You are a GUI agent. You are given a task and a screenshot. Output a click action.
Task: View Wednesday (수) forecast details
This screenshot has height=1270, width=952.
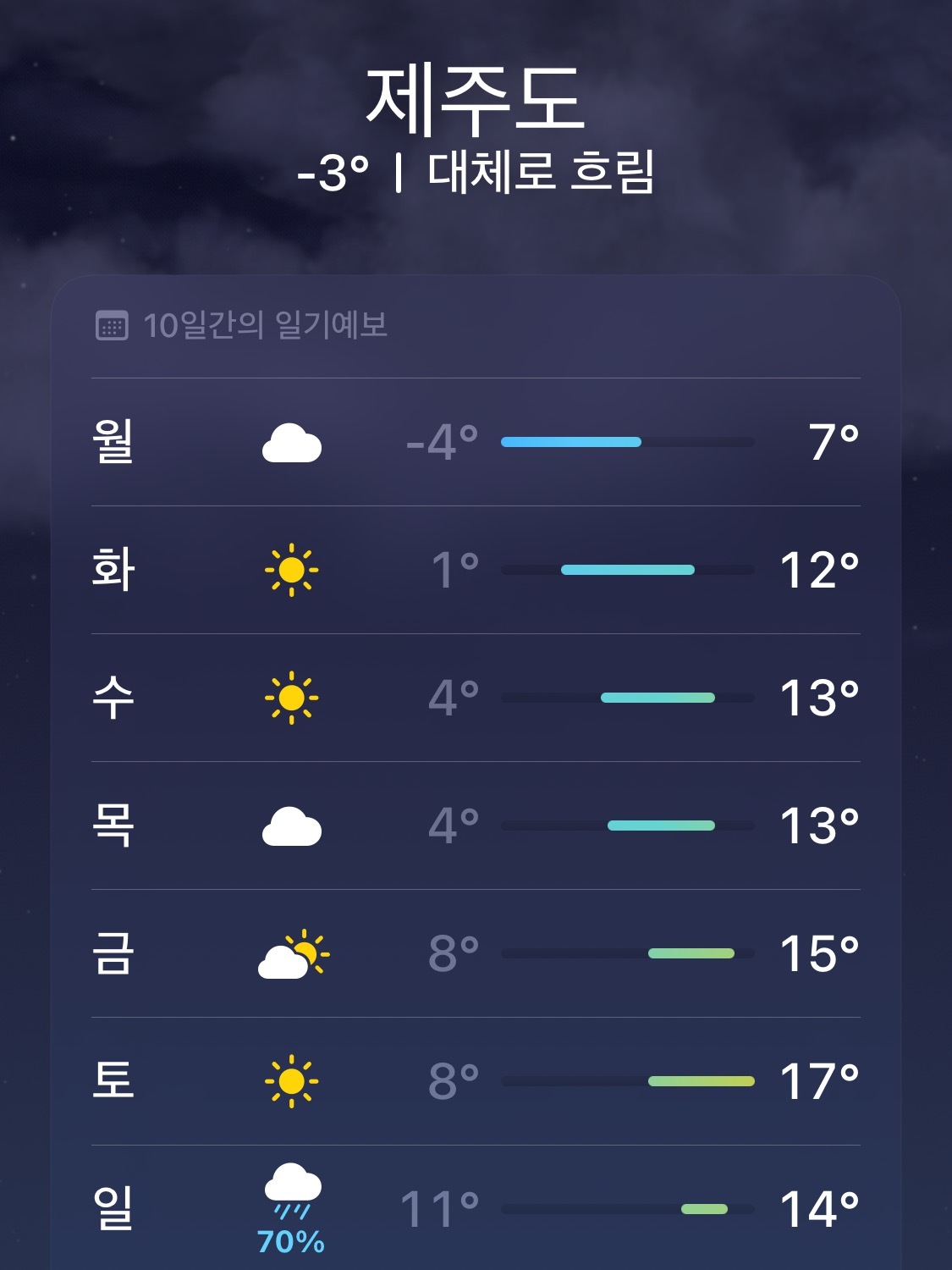(x=476, y=698)
